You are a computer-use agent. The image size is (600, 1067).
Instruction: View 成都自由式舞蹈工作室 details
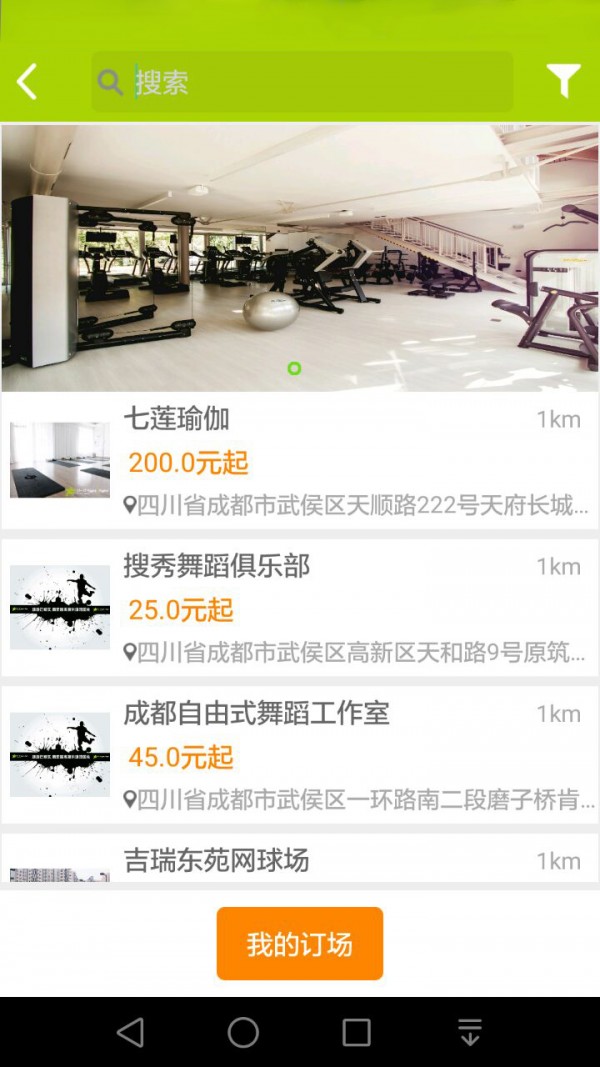pos(300,755)
